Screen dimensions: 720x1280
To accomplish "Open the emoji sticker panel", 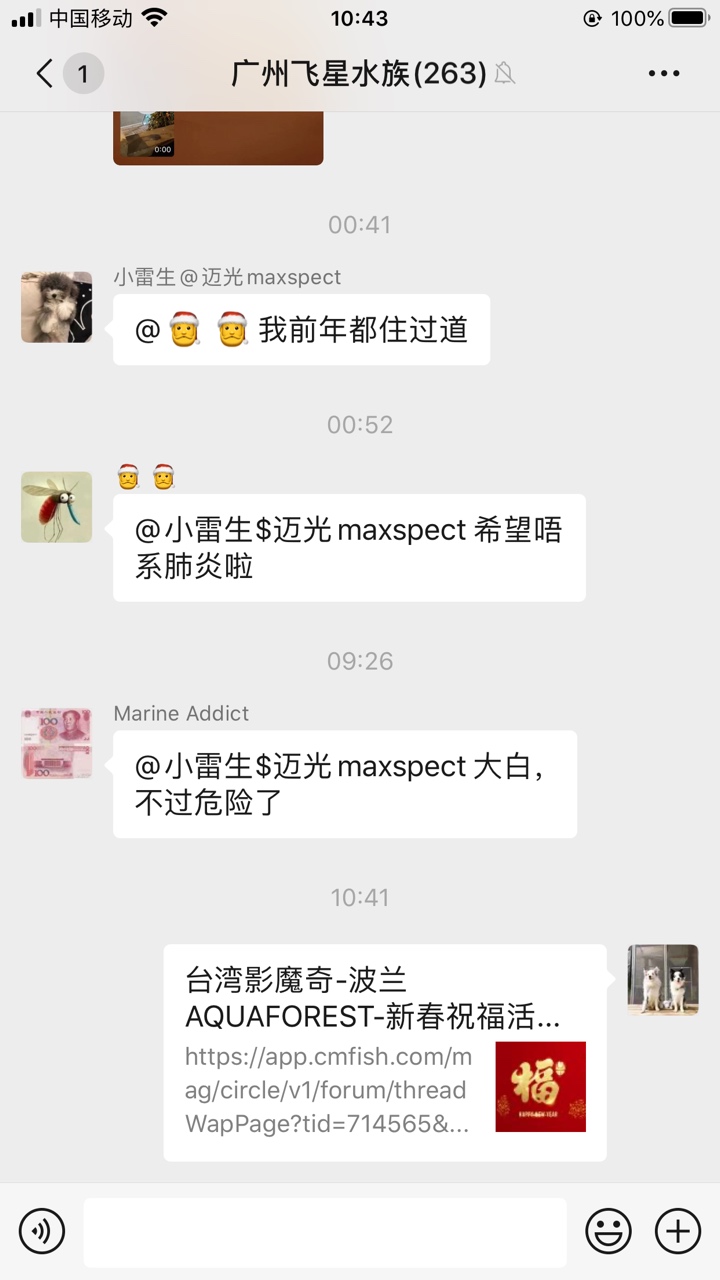I will [x=608, y=1231].
